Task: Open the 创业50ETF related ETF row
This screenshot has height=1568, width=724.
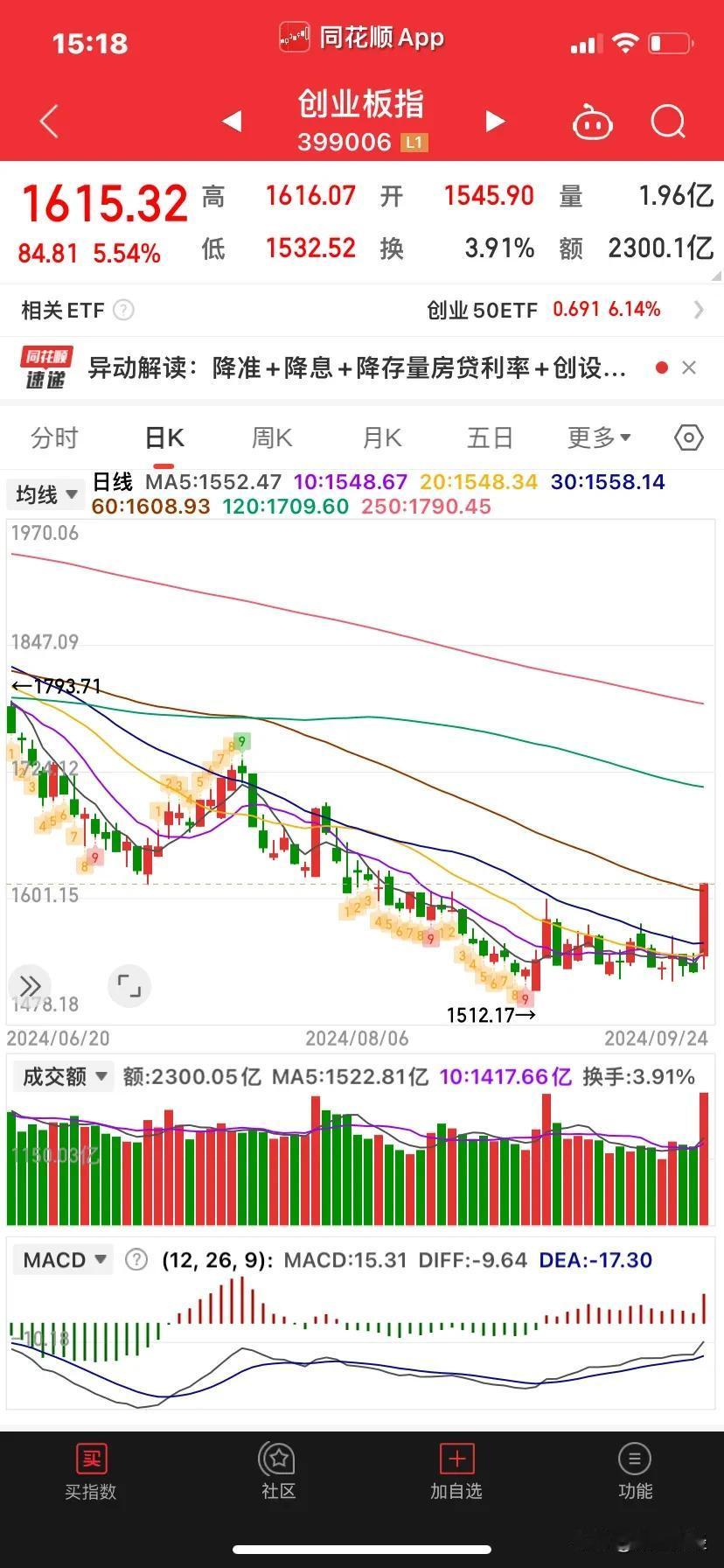Action: click(x=361, y=310)
